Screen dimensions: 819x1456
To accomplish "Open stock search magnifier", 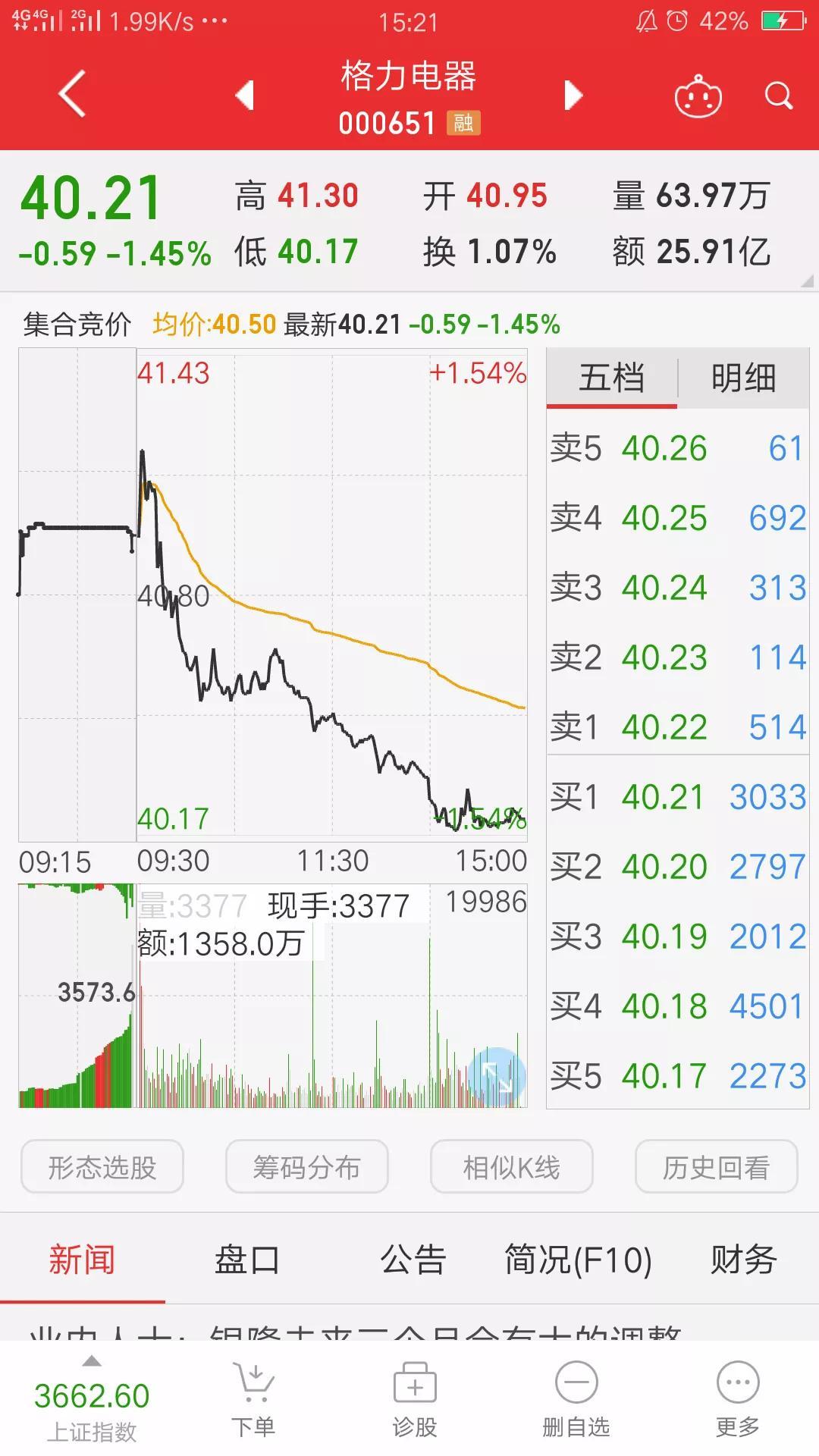I will click(x=779, y=96).
